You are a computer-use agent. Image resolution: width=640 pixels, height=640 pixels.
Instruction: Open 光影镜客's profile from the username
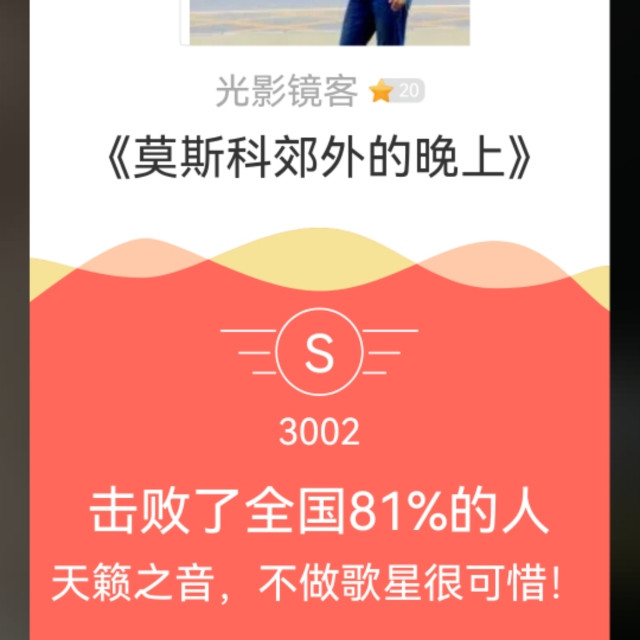point(287,93)
